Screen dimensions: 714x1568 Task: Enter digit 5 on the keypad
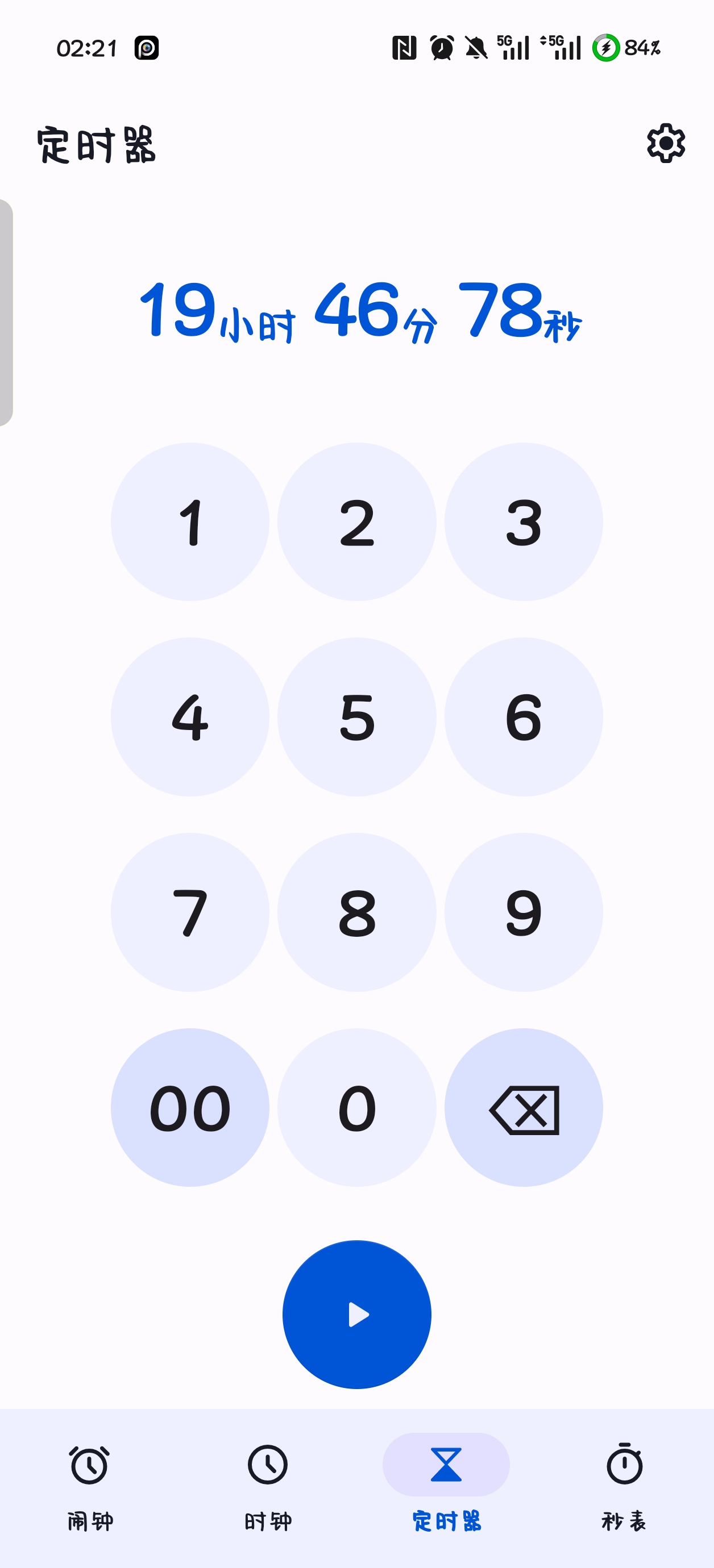[x=357, y=716]
